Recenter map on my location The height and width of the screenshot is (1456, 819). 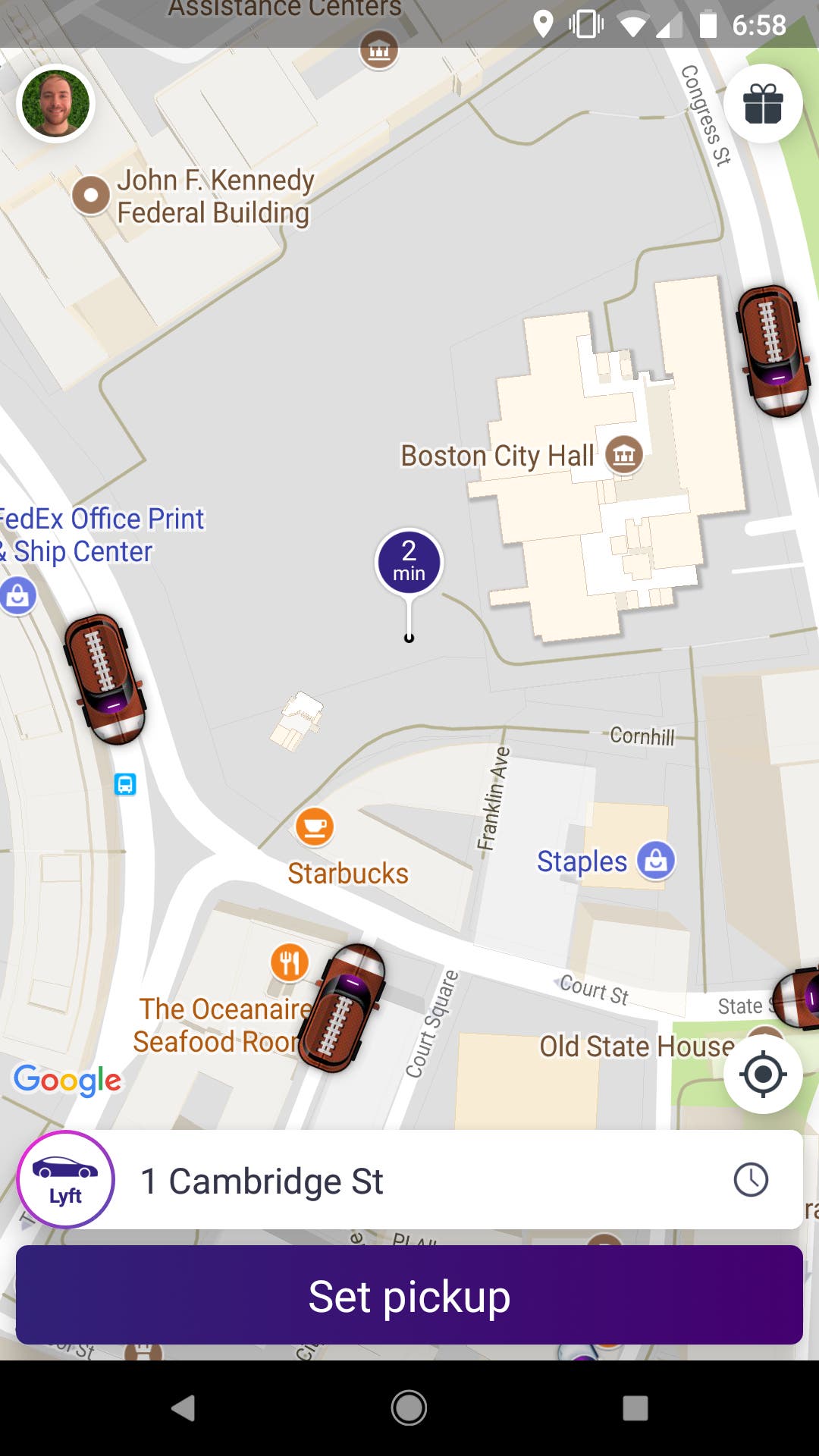point(763,1074)
